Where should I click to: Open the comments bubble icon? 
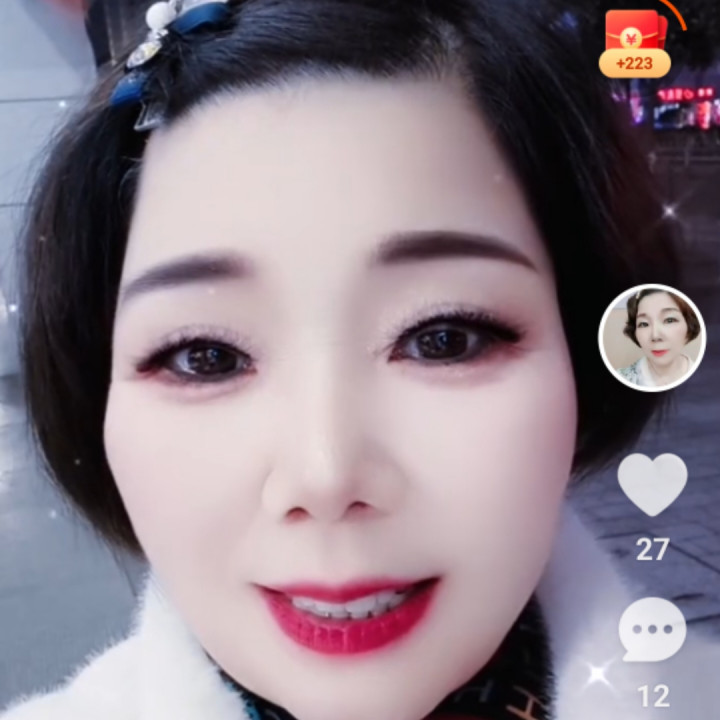652,631
